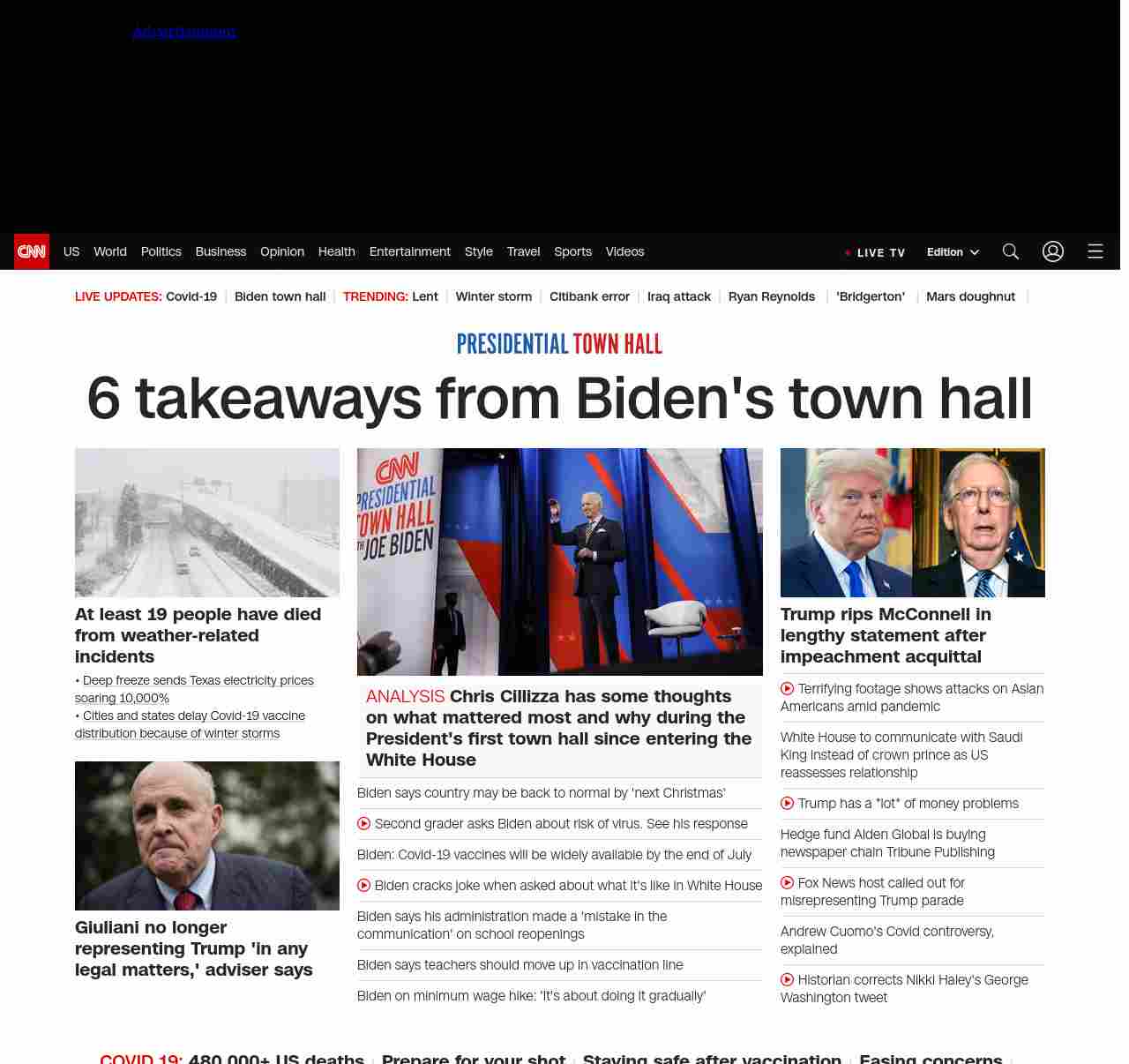This screenshot has height=1064, width=1129.
Task: Read 6 takeaways from Biden's town hall
Action: 559,399
